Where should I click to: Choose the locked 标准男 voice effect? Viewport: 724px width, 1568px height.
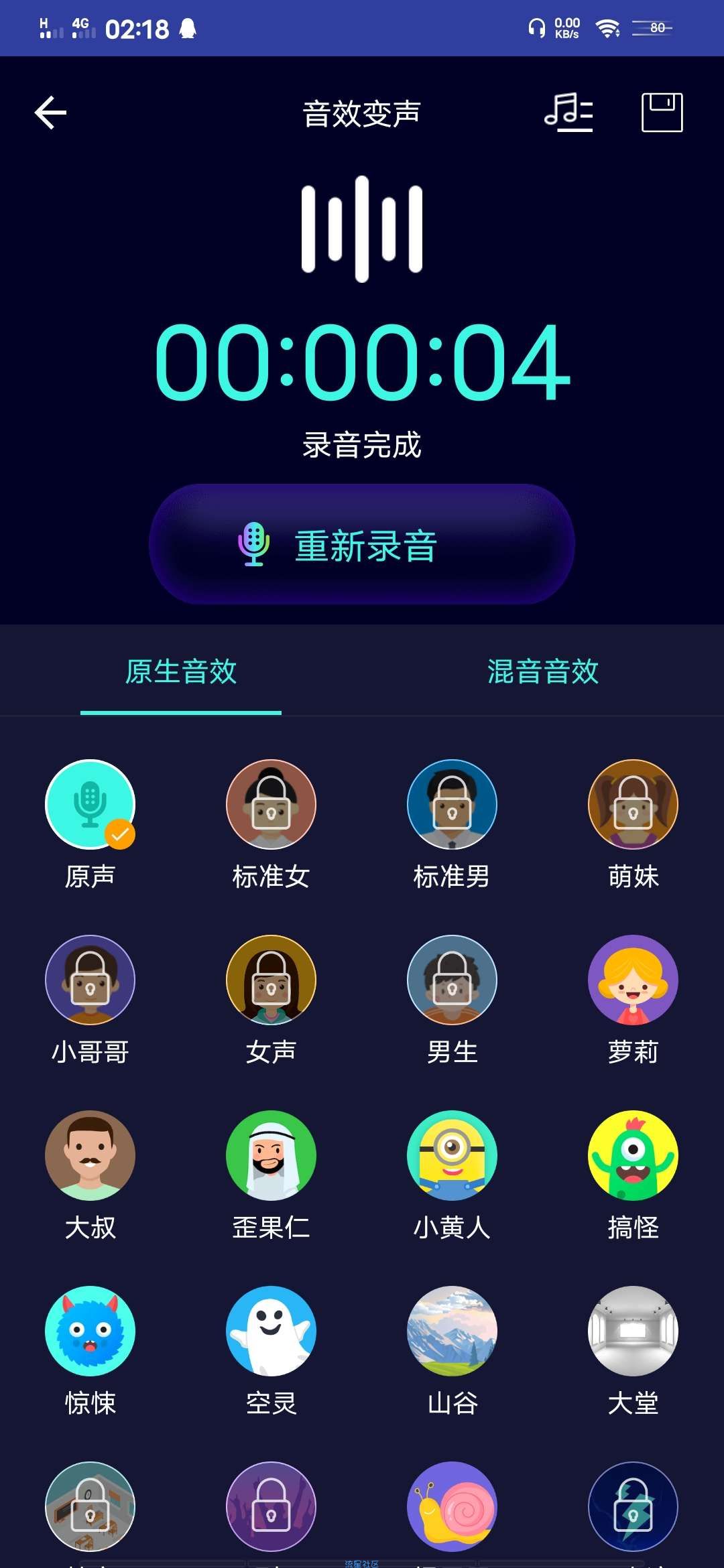point(452,805)
